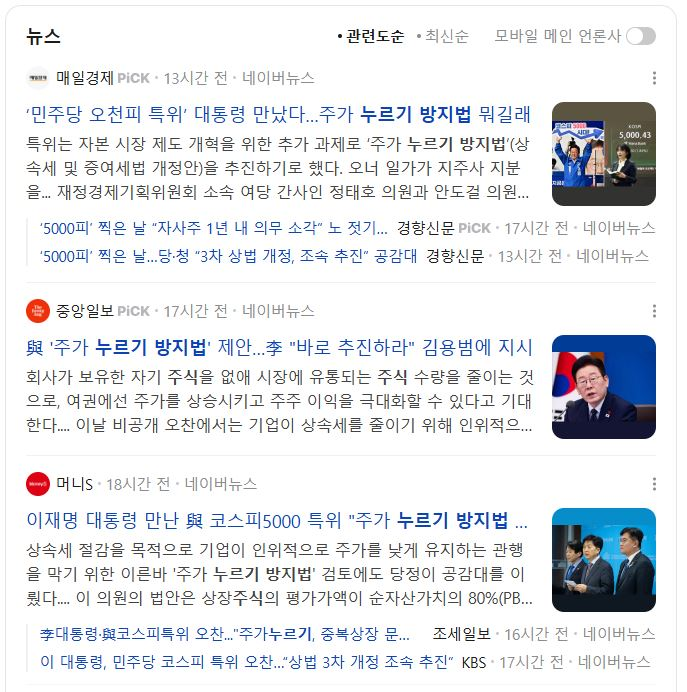687x692 pixels.
Task: Open overflow menu for 중앙일보 article
Action: click(x=654, y=311)
